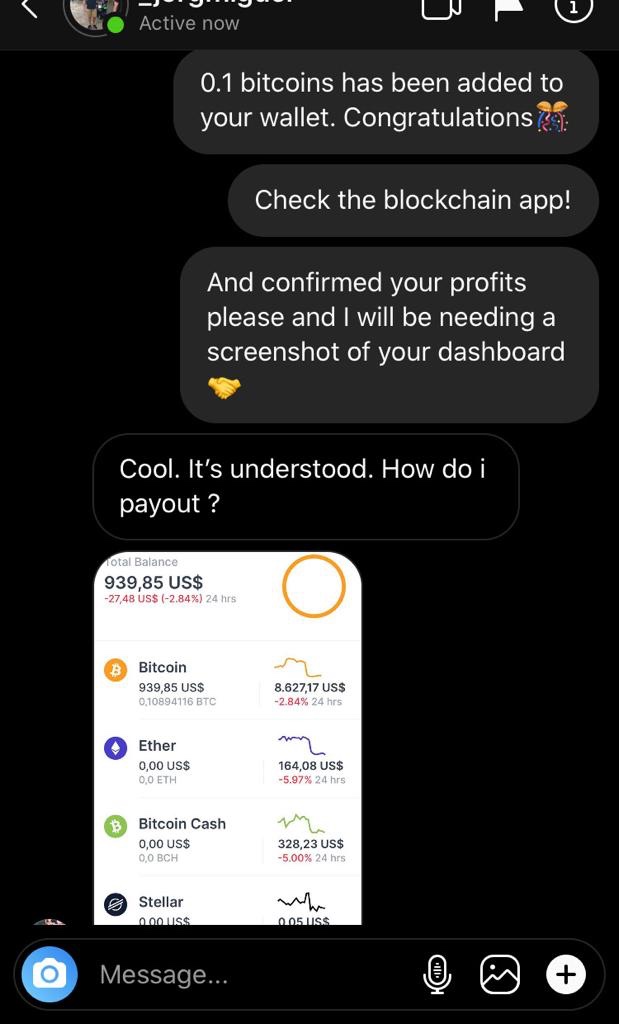This screenshot has width=619, height=1024.
Task: Open more attachment options with plus
Action: pos(565,974)
